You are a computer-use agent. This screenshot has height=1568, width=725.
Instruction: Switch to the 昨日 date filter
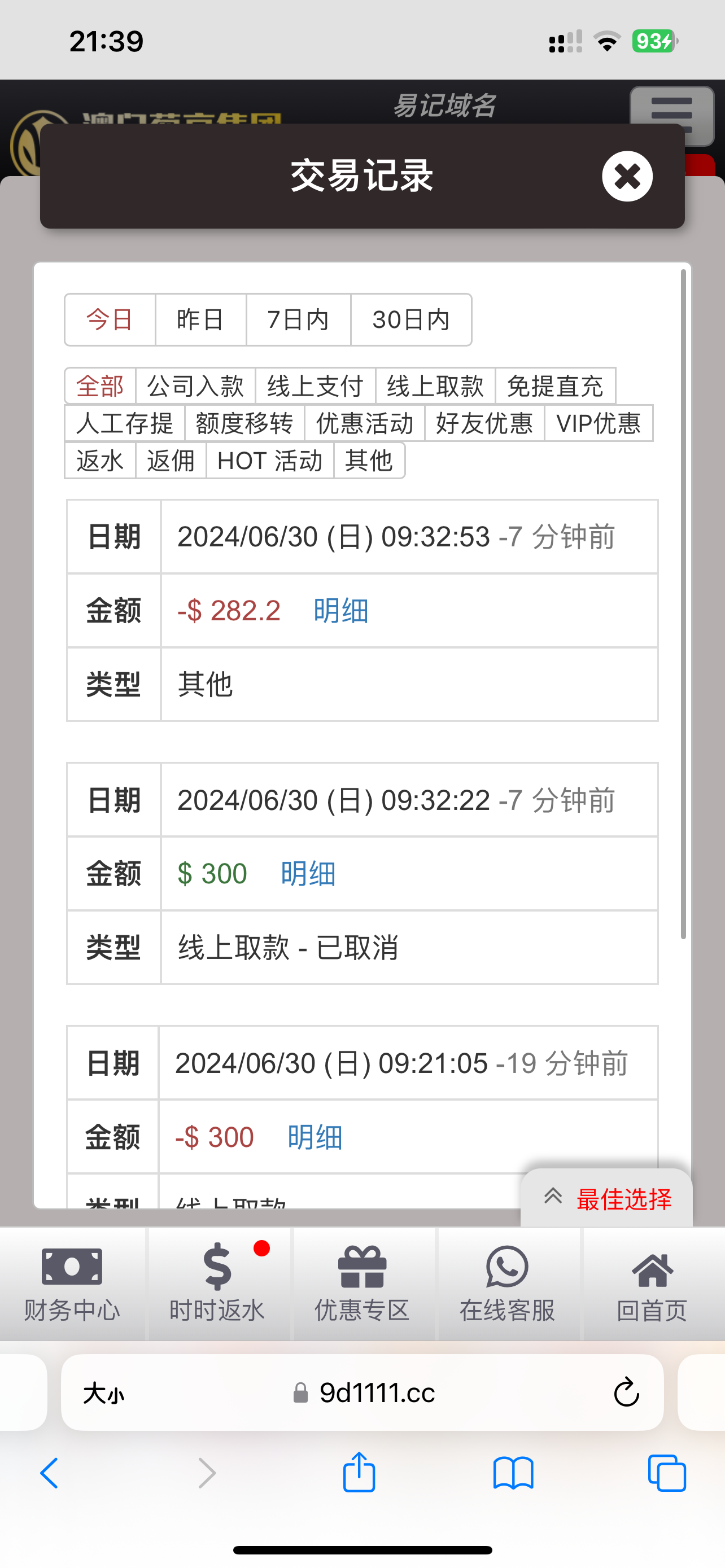pyautogui.click(x=200, y=319)
